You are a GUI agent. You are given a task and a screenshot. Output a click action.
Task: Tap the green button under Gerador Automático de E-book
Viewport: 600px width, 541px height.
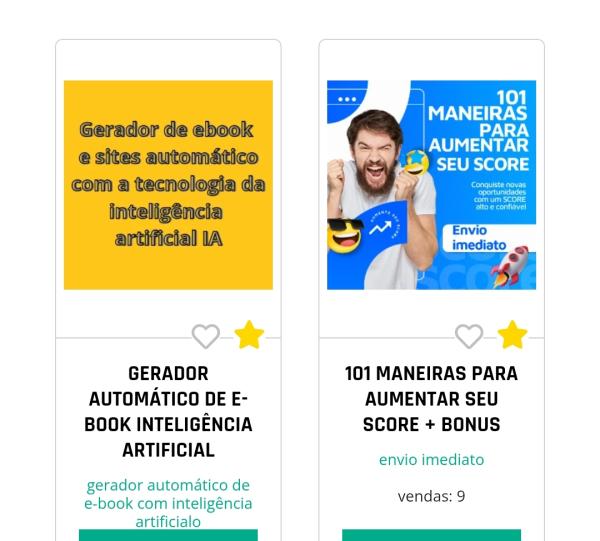click(168, 535)
